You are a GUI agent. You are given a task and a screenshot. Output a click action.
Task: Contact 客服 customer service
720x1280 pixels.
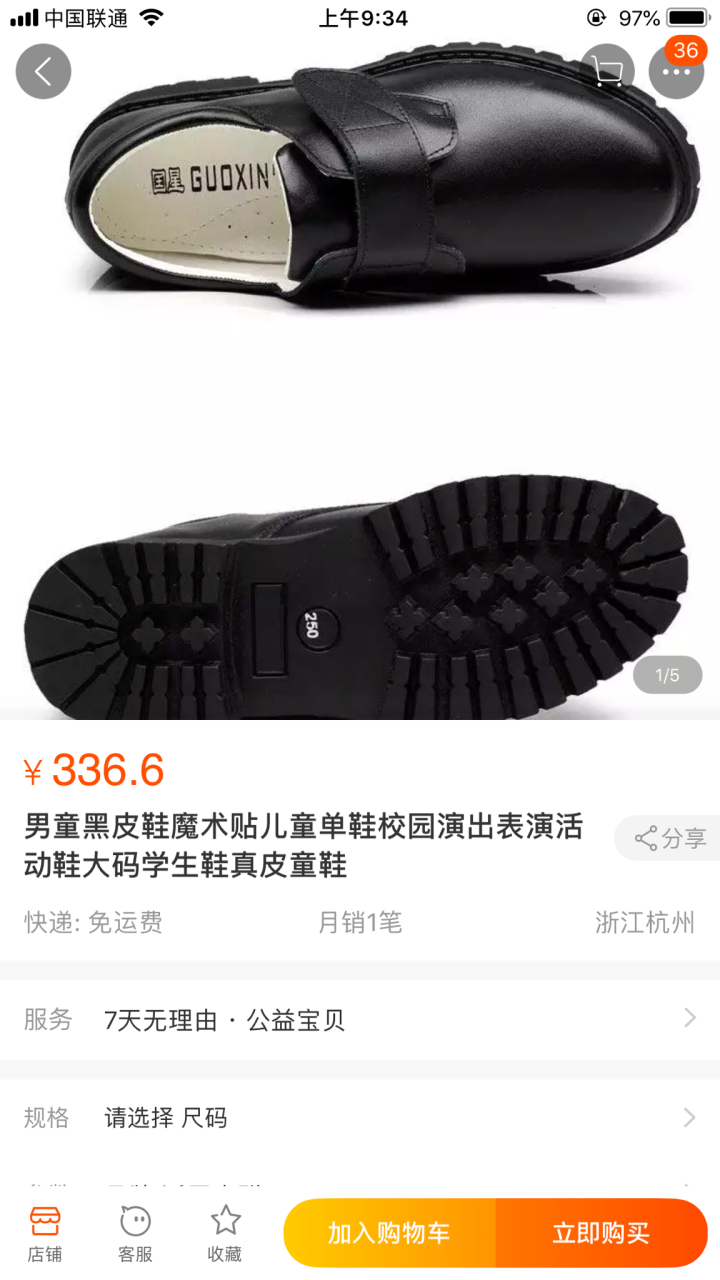coord(135,1234)
